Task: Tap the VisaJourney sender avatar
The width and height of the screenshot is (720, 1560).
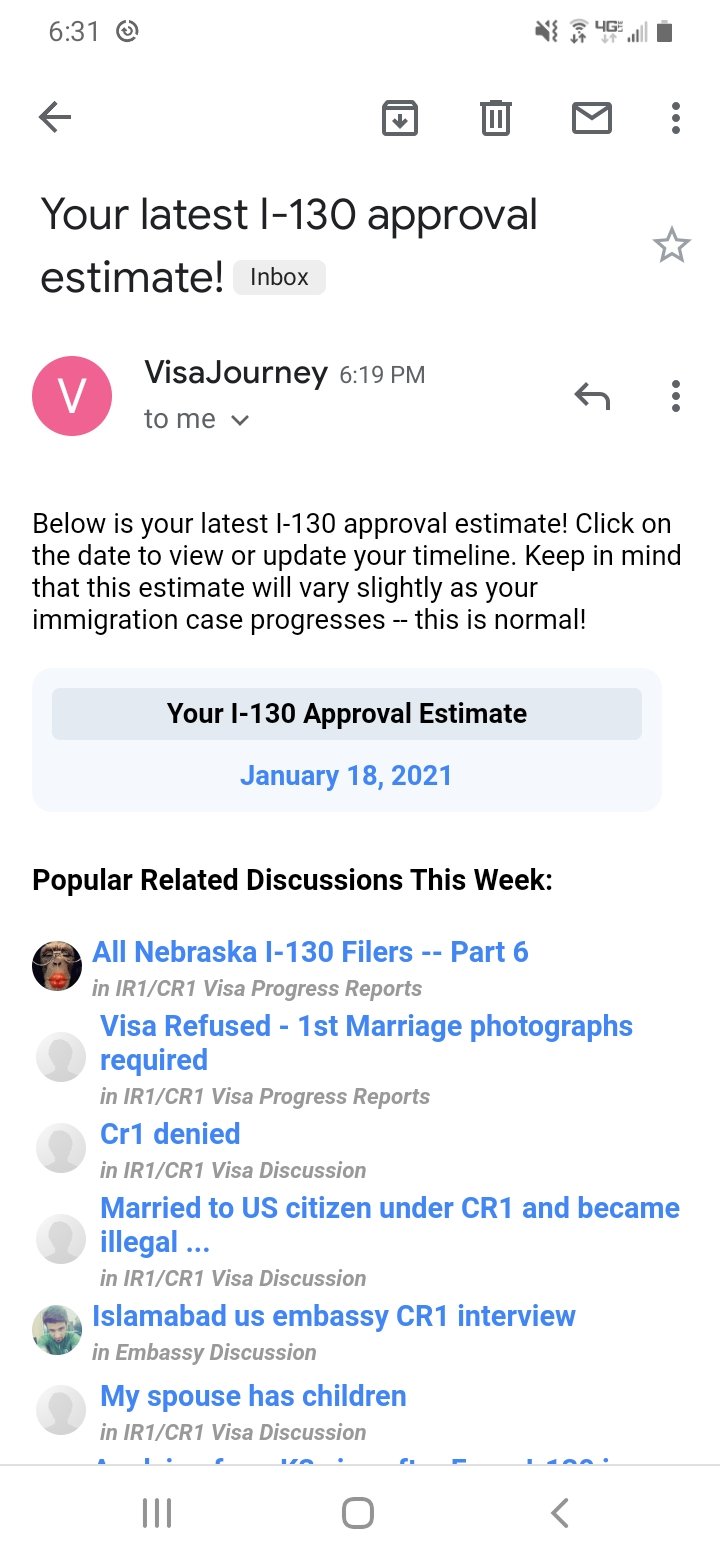Action: [x=72, y=396]
